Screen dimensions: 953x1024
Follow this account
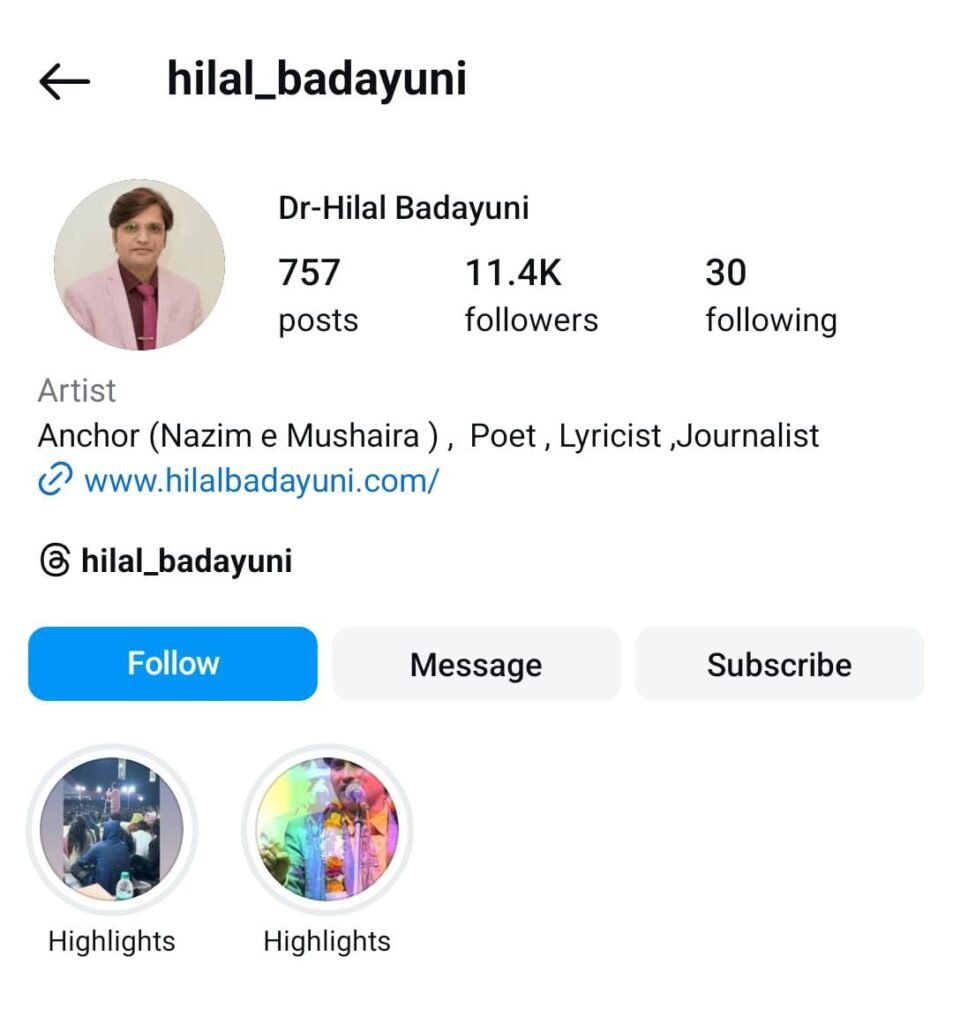(x=173, y=664)
